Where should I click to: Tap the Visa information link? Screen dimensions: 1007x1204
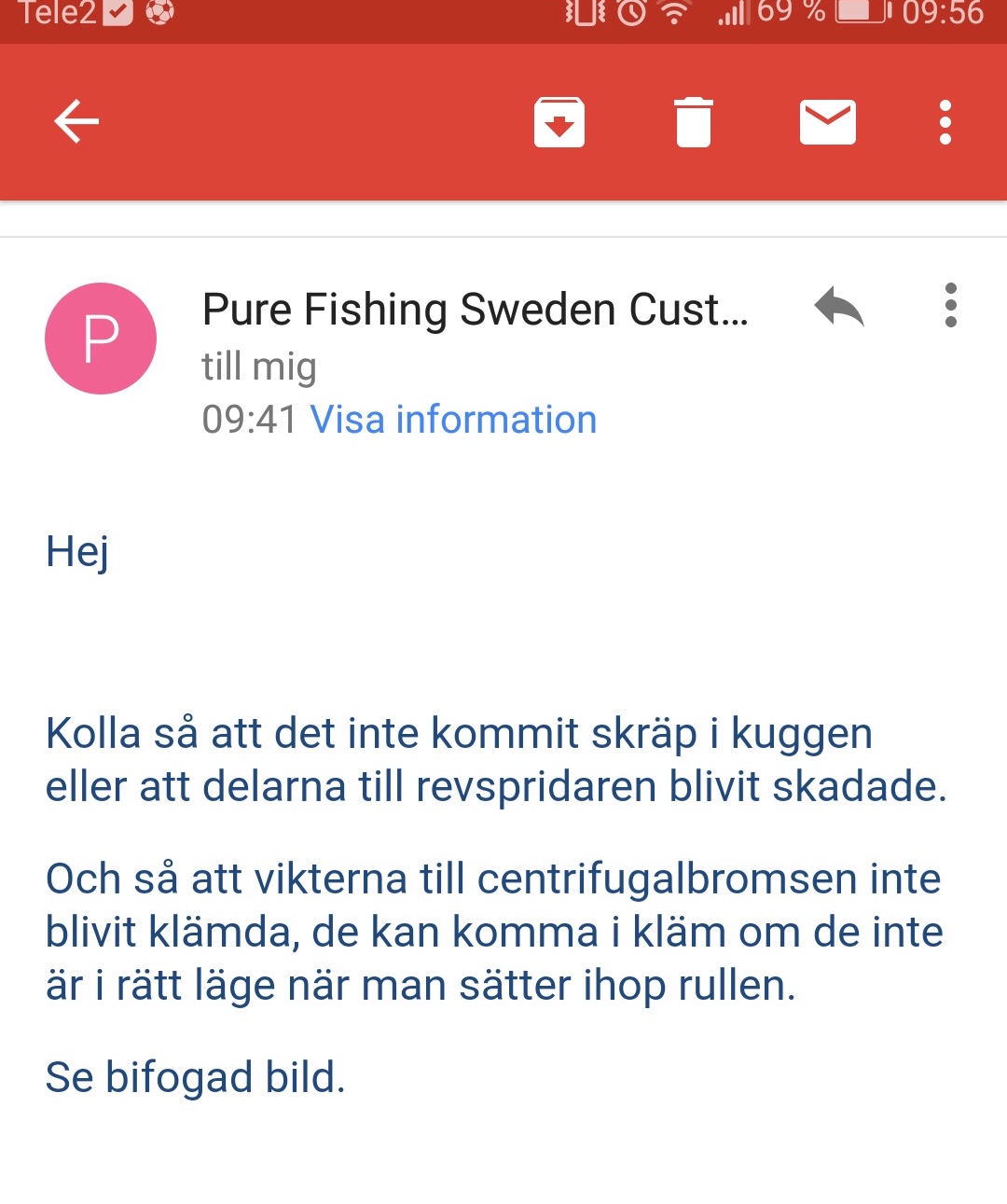(453, 420)
